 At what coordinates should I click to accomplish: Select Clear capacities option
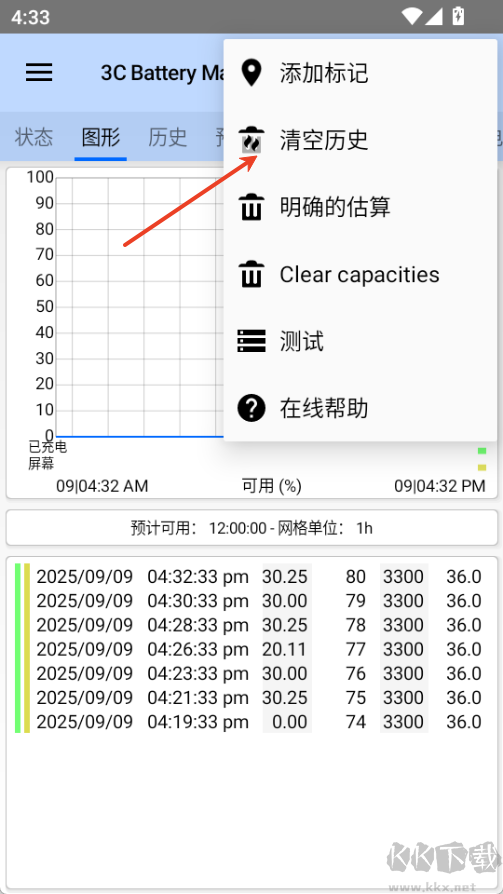(x=360, y=274)
